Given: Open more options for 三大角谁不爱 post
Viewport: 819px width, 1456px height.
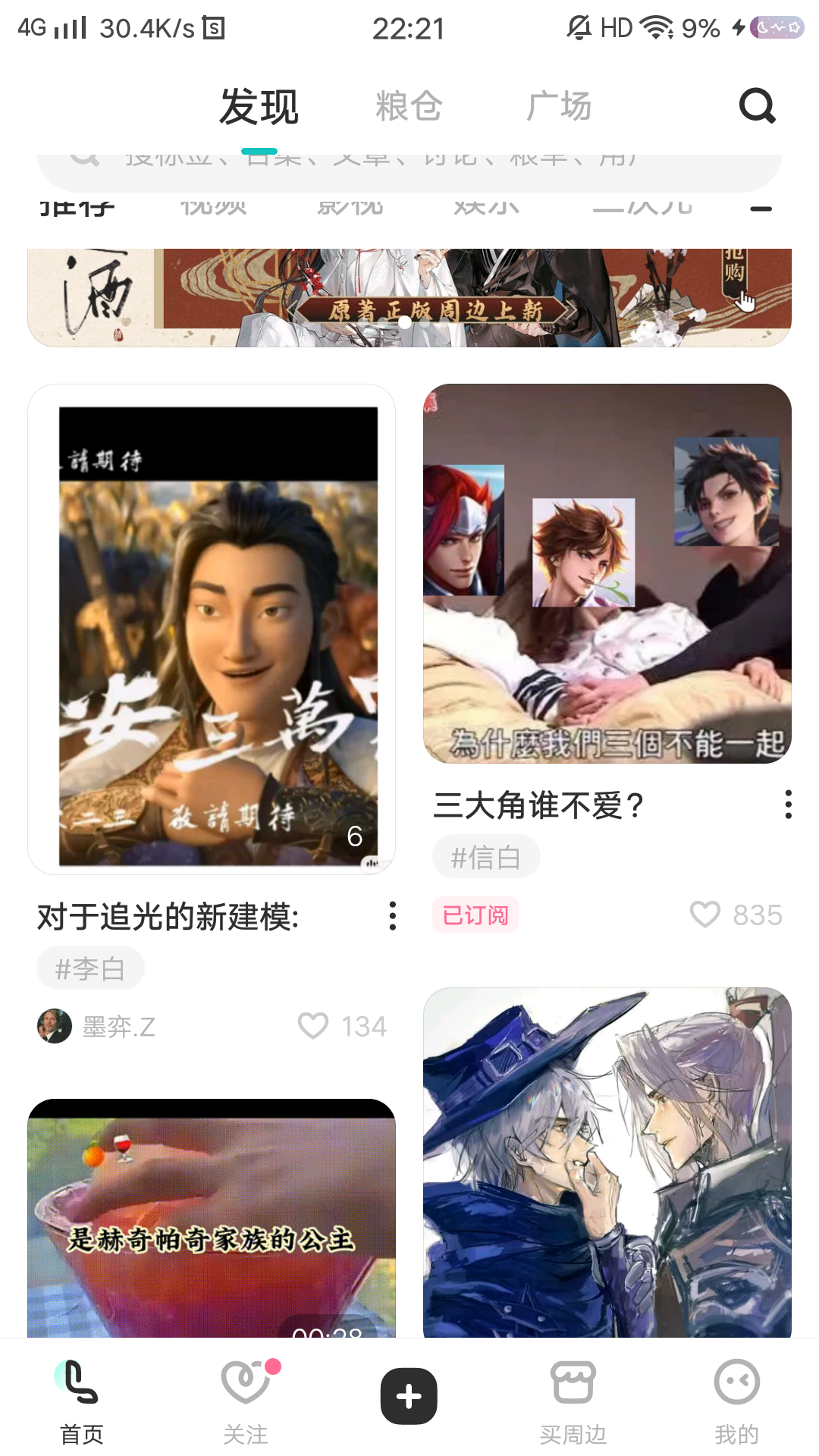Looking at the screenshot, I should (789, 804).
